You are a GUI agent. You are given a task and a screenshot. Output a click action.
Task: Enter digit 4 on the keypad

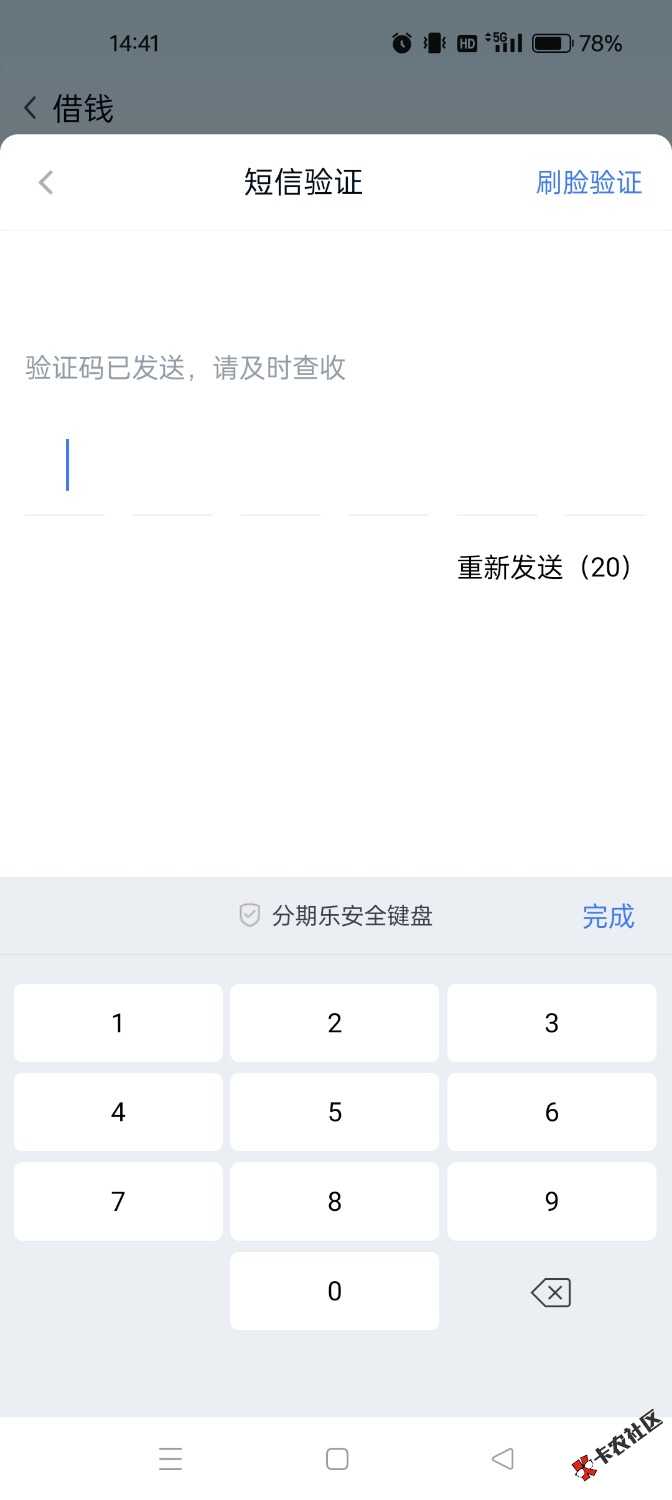point(118,1112)
